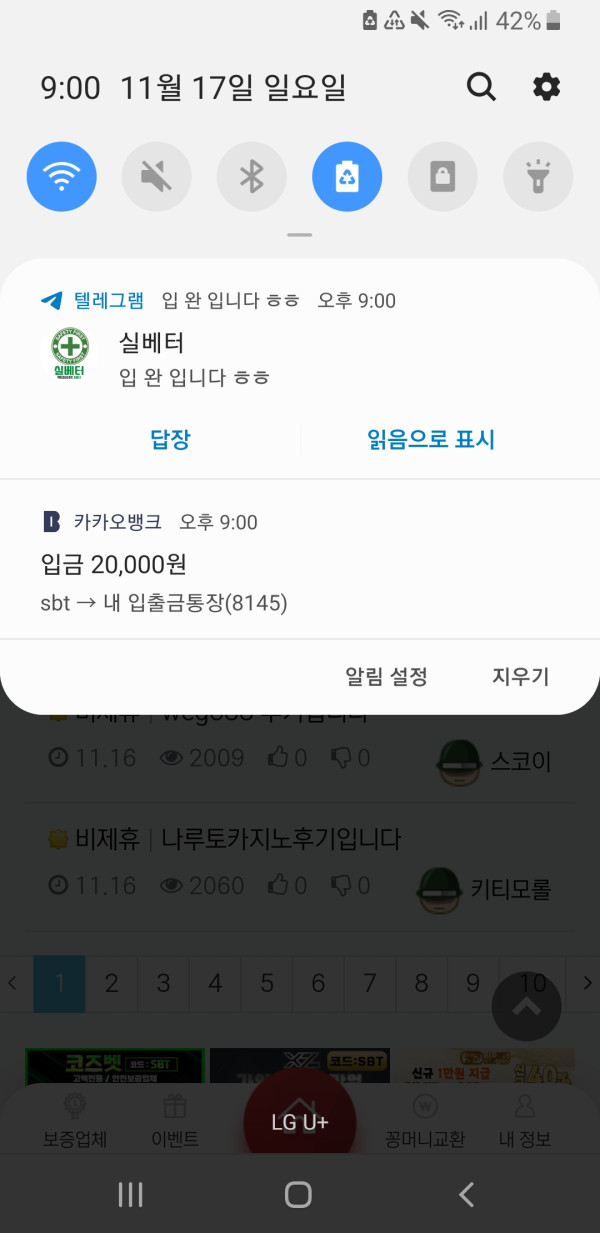Select 읽음으로 표시 on the Telegram notification

pyautogui.click(x=431, y=439)
